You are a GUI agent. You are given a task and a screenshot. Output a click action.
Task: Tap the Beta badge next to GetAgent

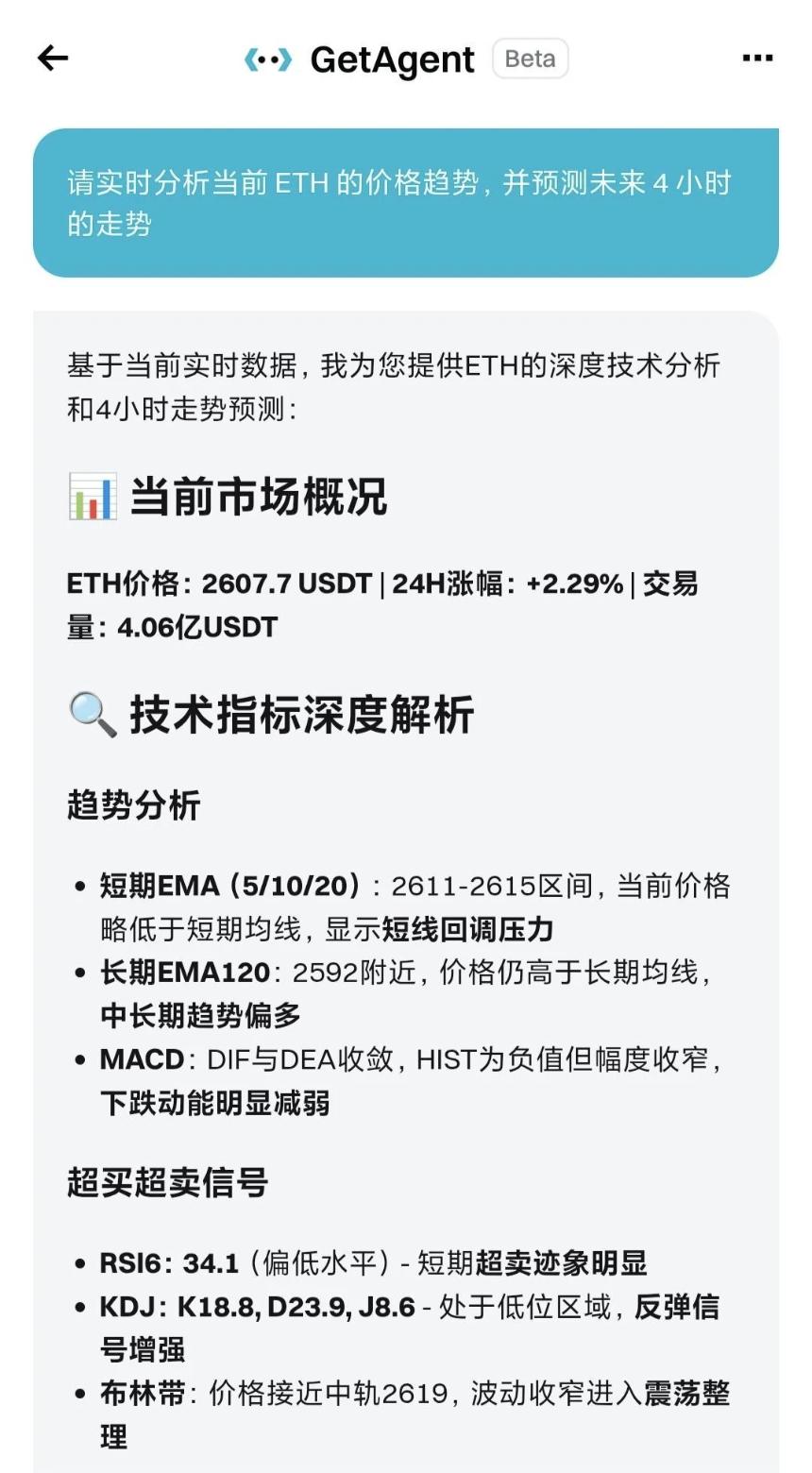[x=530, y=59]
